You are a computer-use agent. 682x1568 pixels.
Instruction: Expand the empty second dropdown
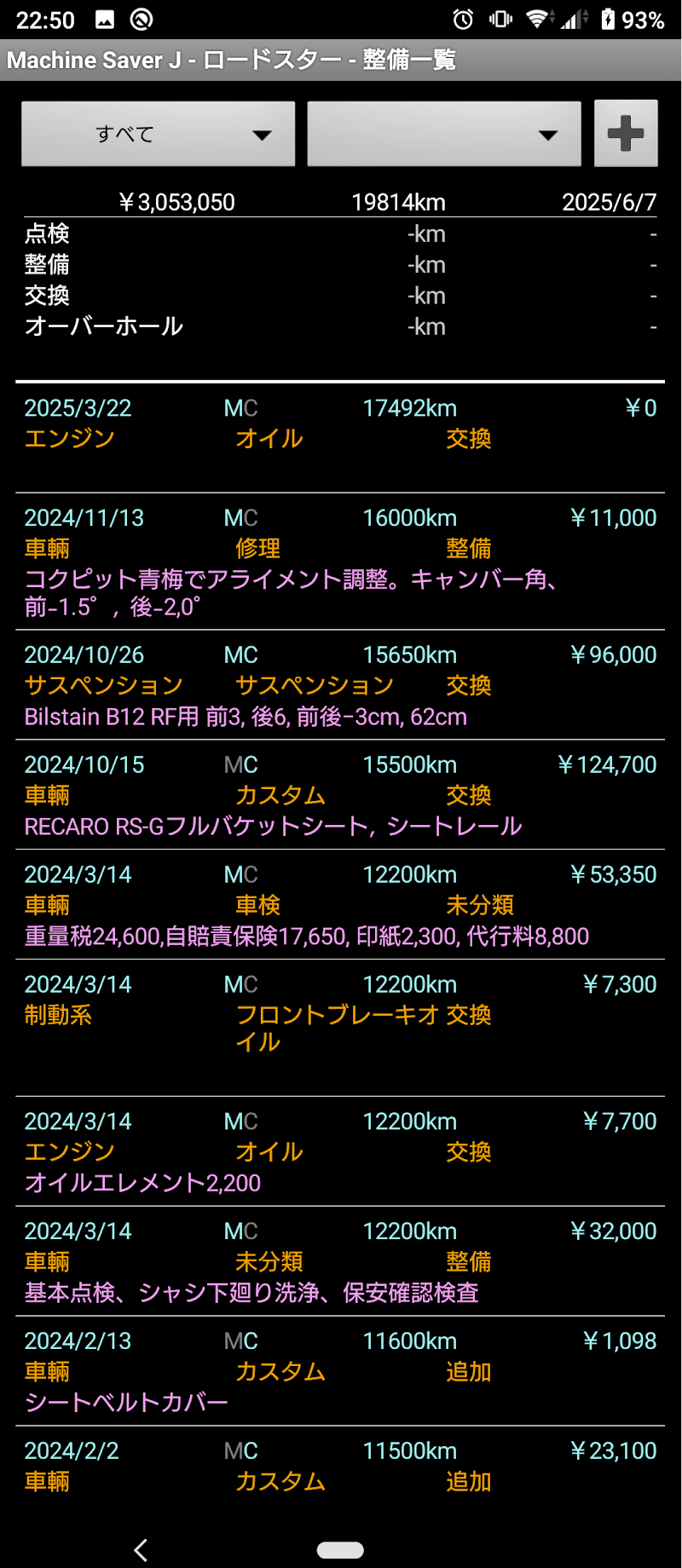click(x=443, y=134)
